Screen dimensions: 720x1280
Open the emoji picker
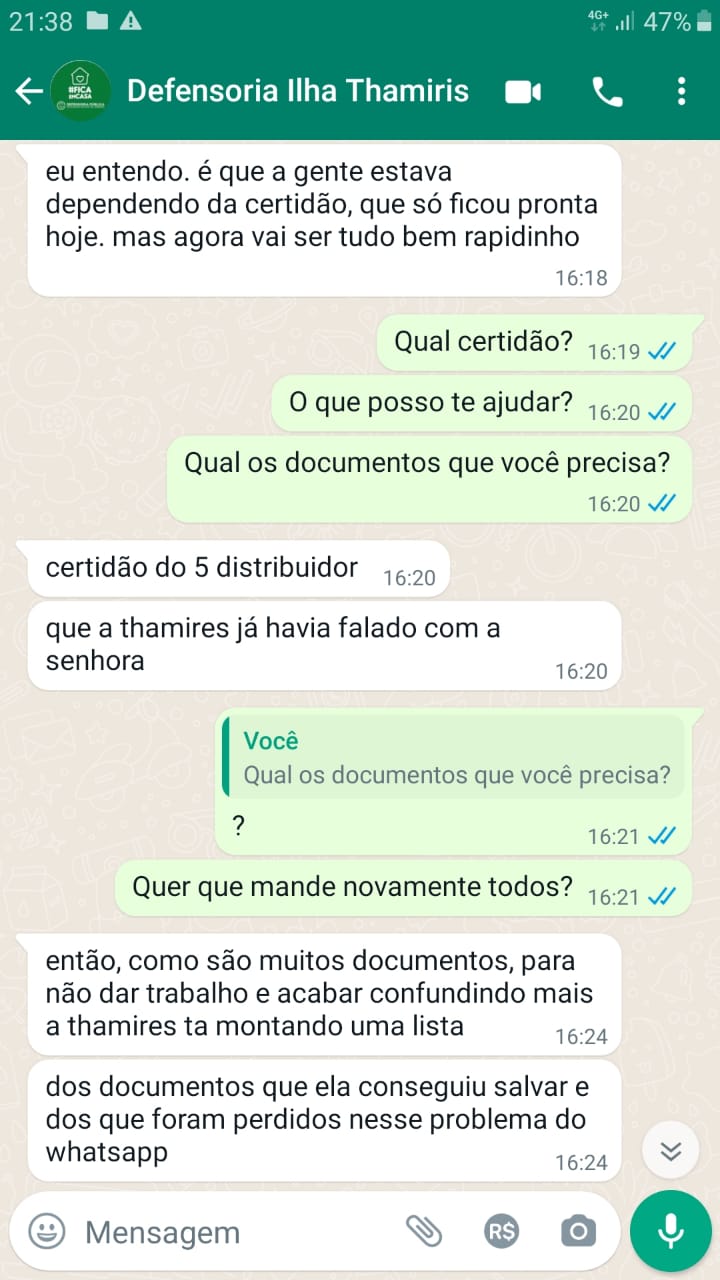(x=46, y=1231)
